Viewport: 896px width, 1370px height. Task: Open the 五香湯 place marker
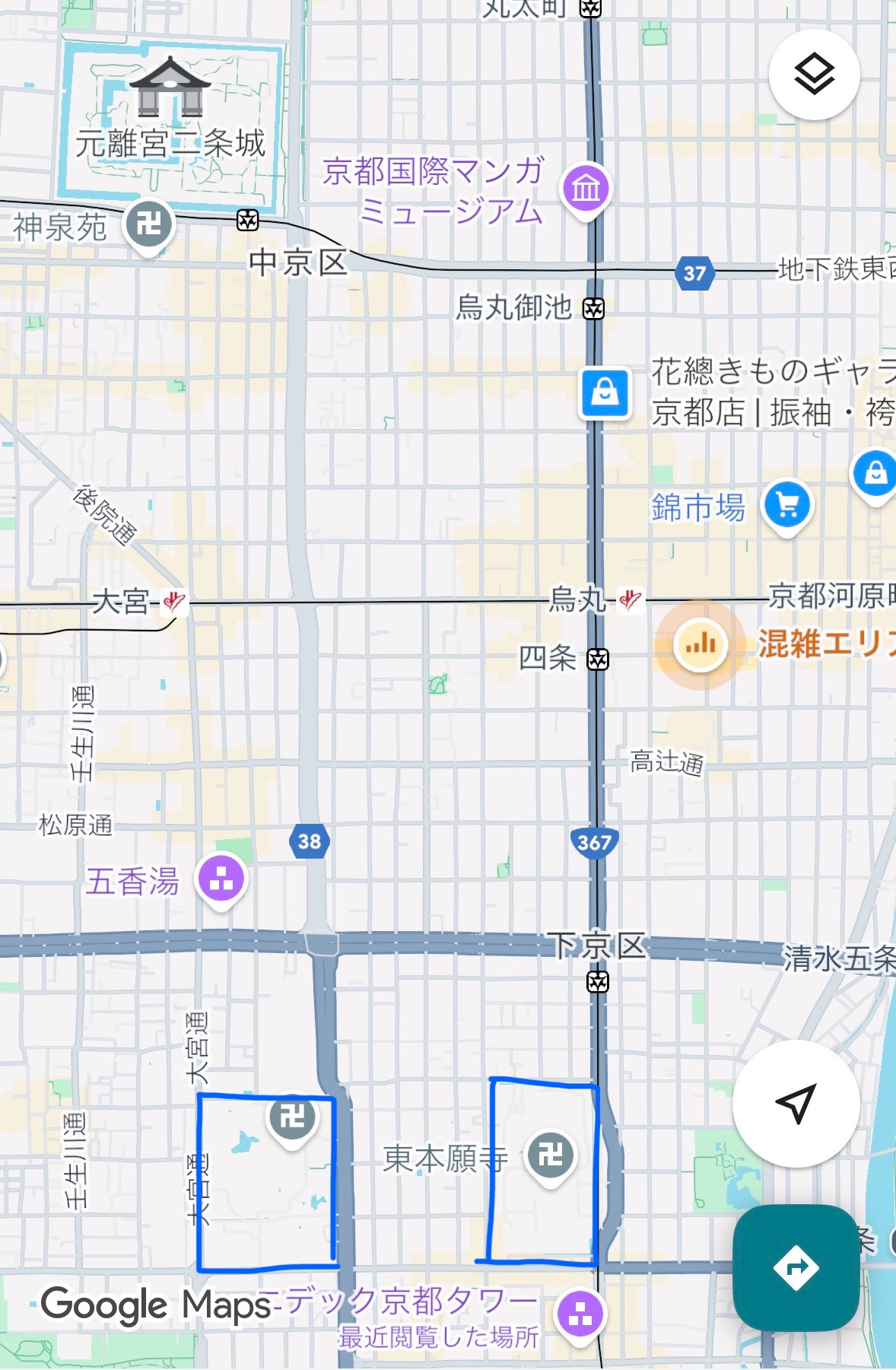click(221, 879)
